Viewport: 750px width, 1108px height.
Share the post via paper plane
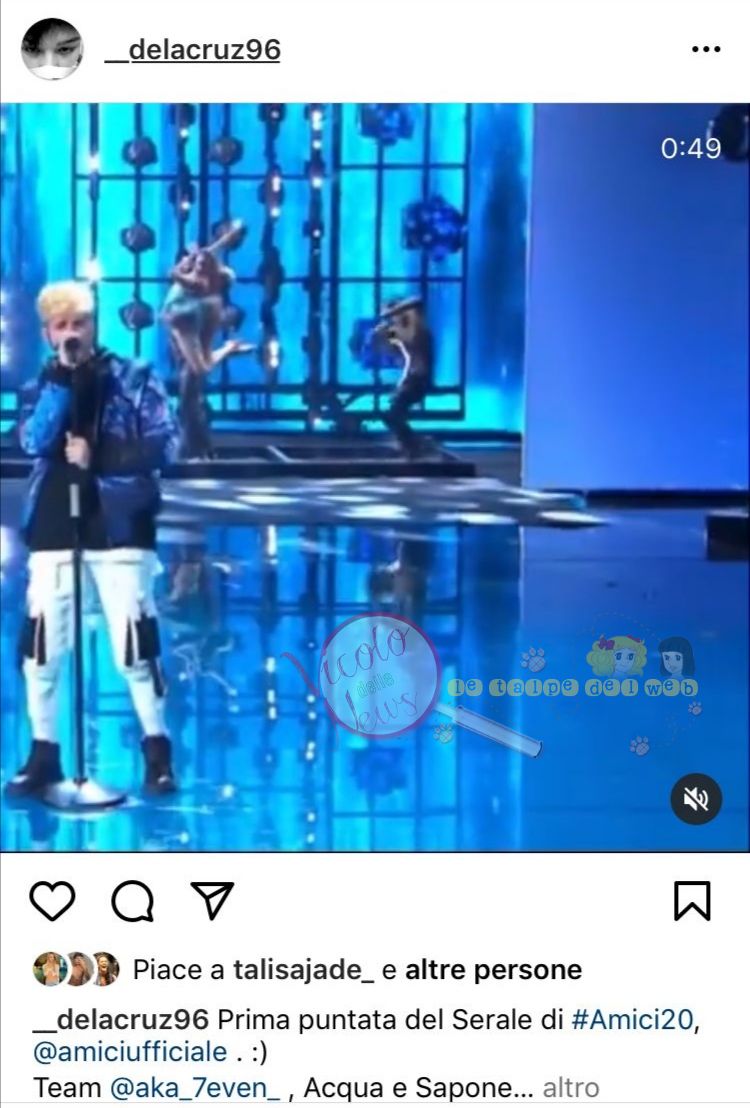click(212, 900)
